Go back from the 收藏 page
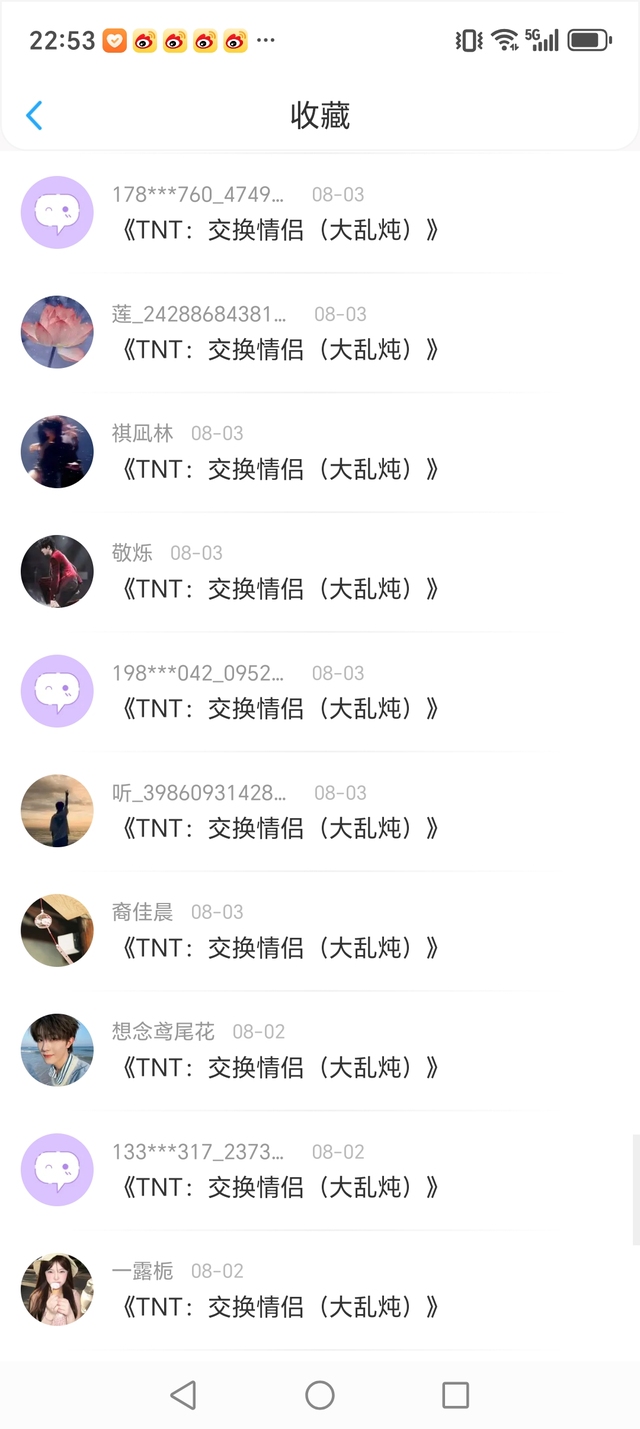Viewport: 640px width, 1429px height. 34,116
